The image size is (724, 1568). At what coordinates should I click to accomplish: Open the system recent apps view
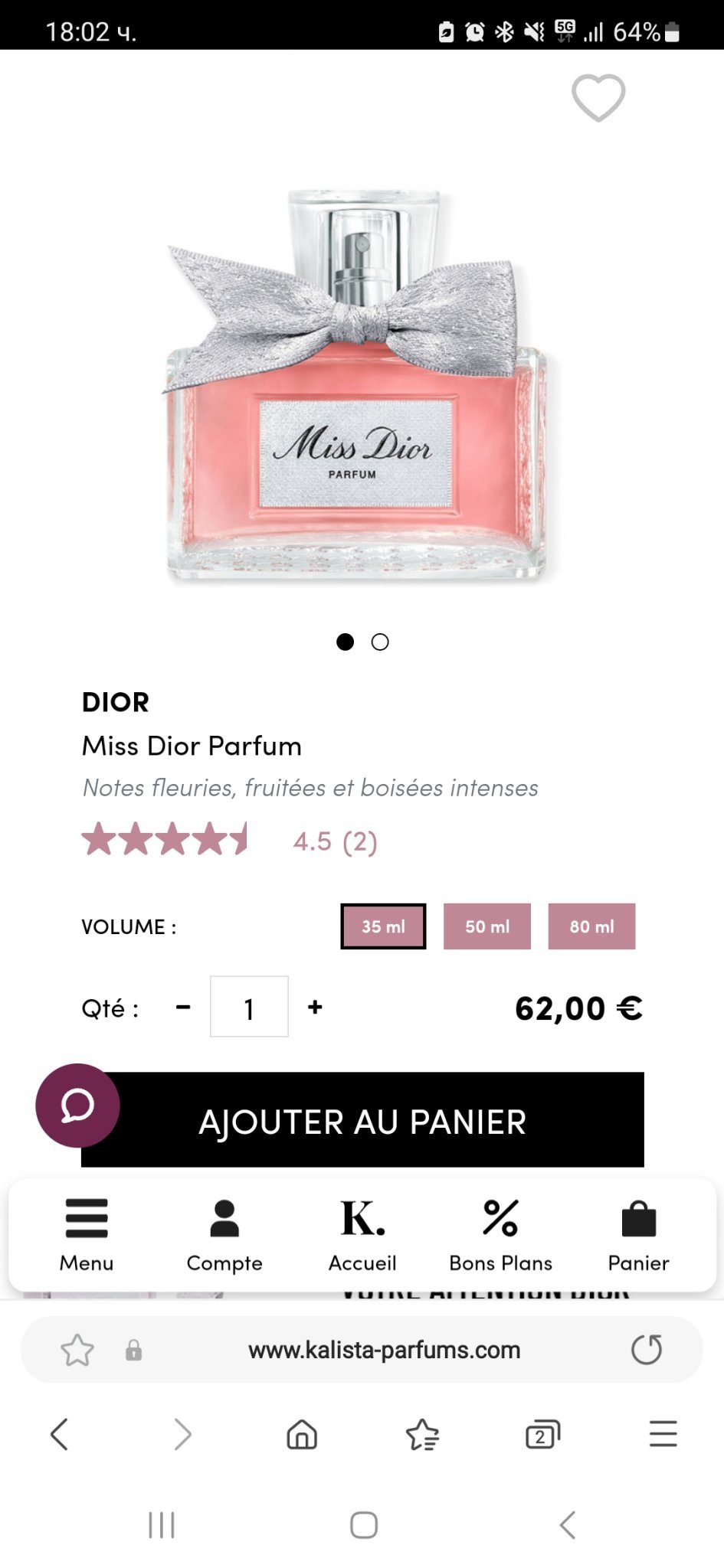coord(162,1524)
